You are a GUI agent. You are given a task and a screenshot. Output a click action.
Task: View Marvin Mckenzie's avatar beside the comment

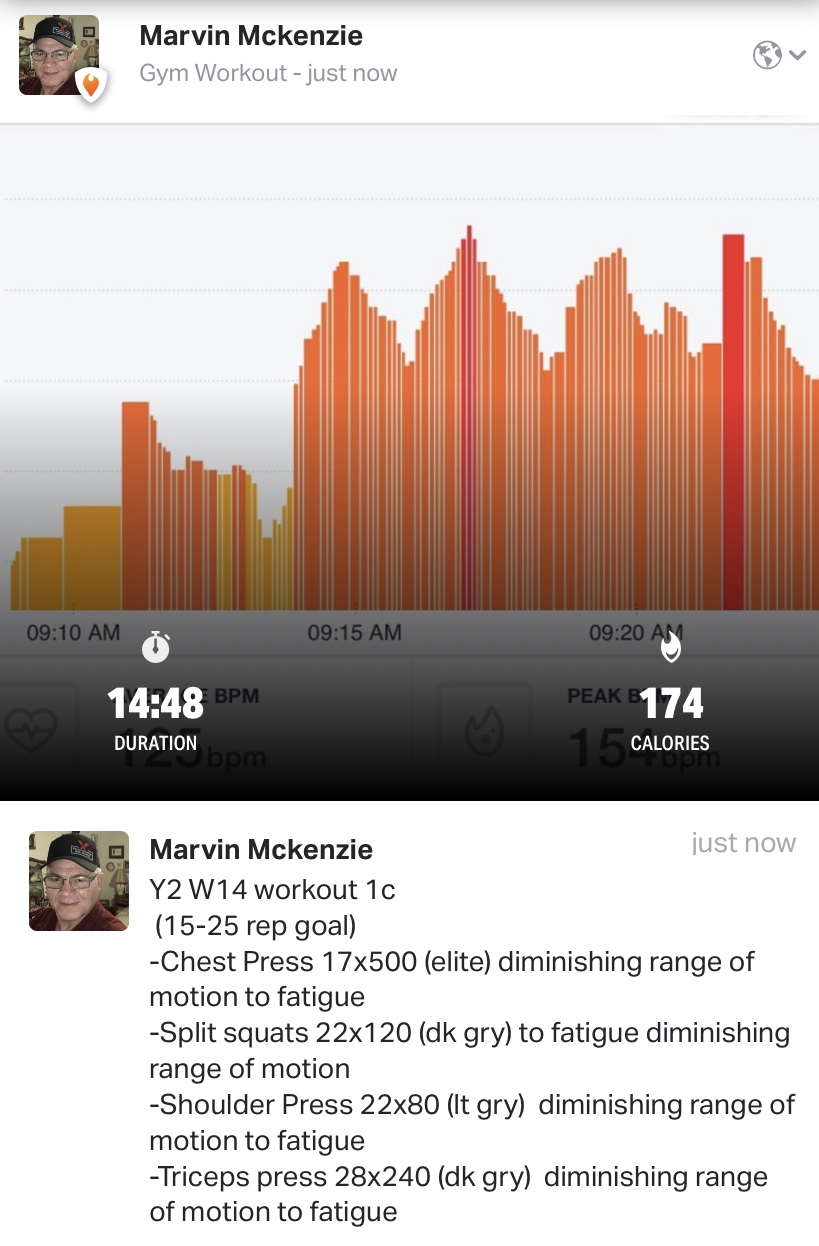pos(79,881)
